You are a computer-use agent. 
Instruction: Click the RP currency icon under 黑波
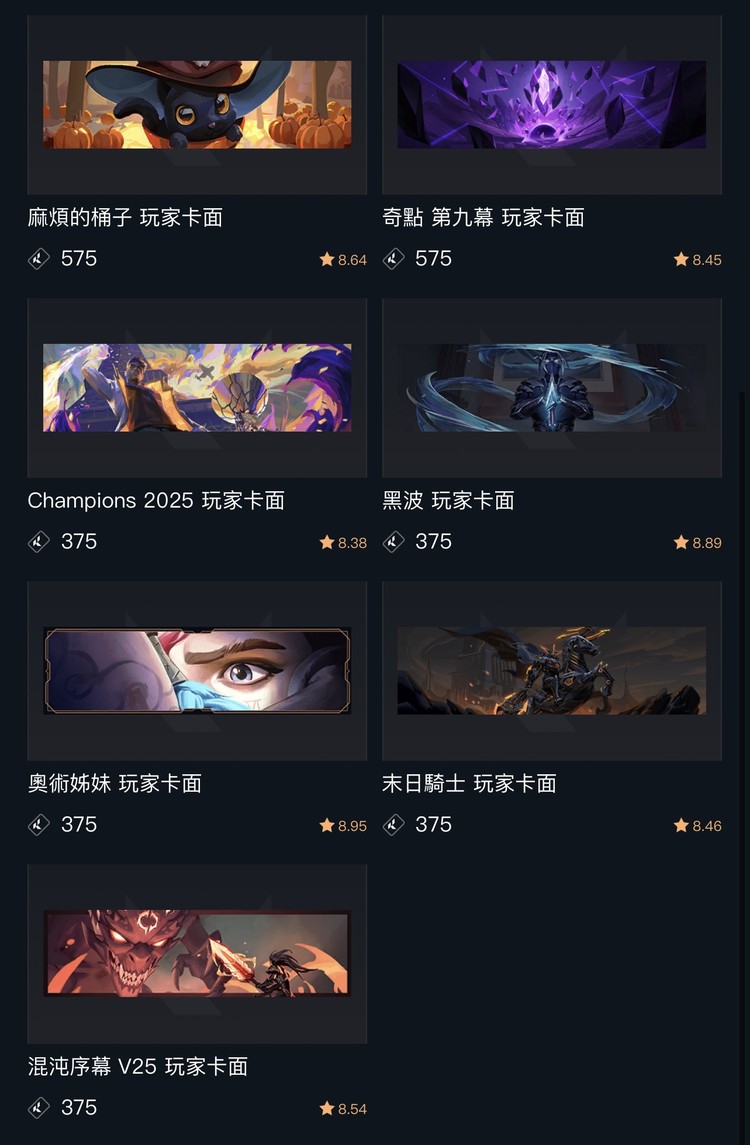[x=393, y=542]
